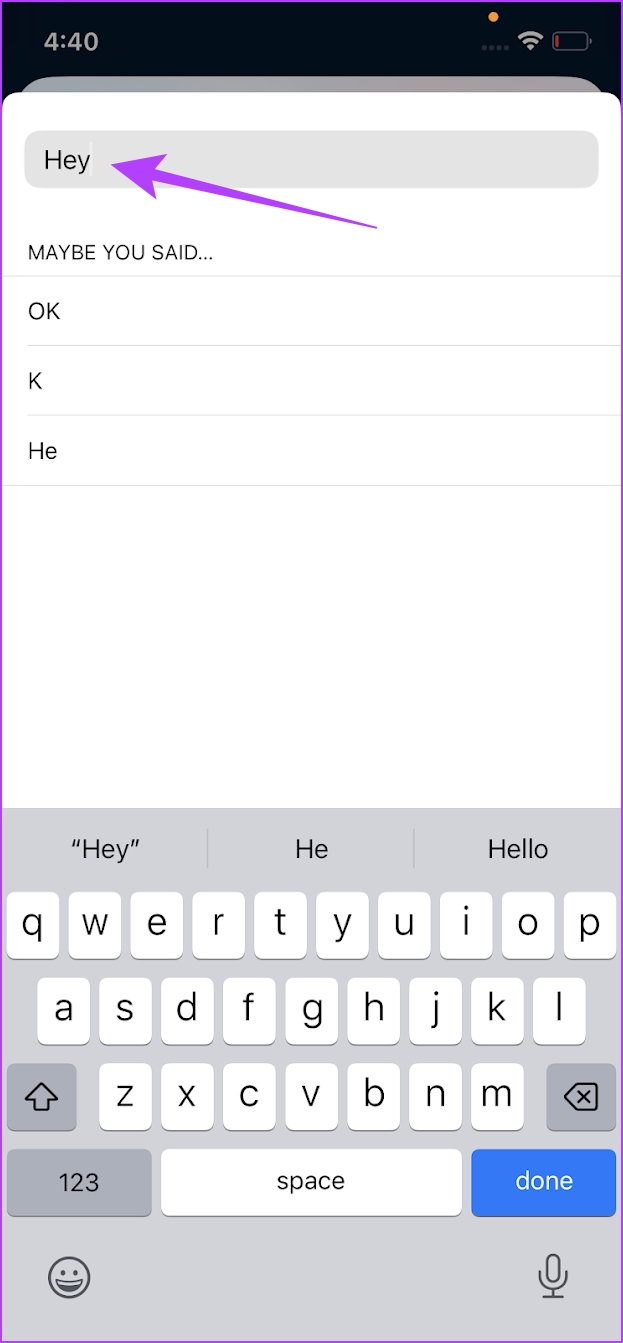Screen dimensions: 623x1343
Task: Tap the blue done key
Action: coord(543,1182)
